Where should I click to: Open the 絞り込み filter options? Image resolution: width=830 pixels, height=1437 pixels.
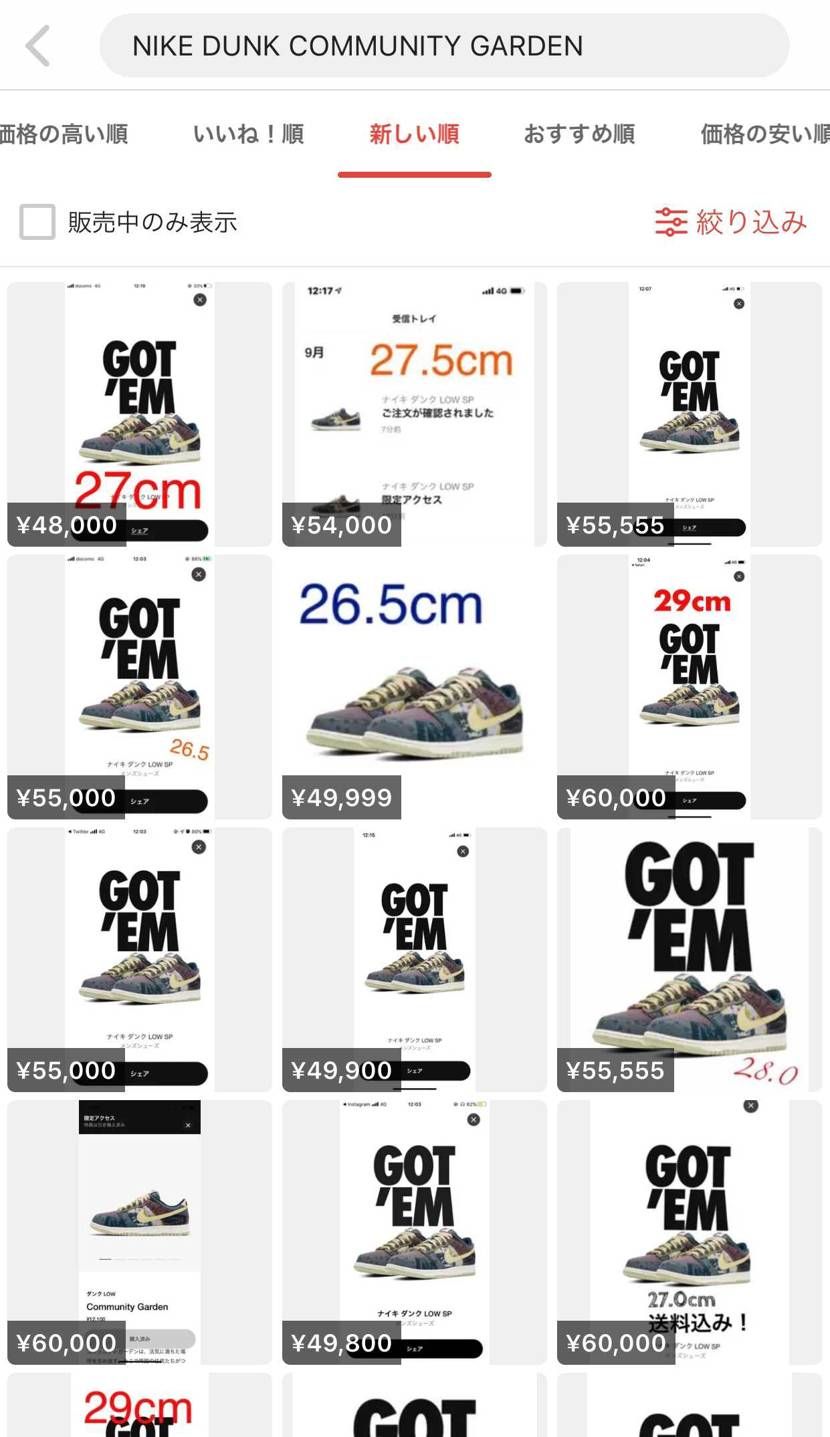pyautogui.click(x=730, y=222)
